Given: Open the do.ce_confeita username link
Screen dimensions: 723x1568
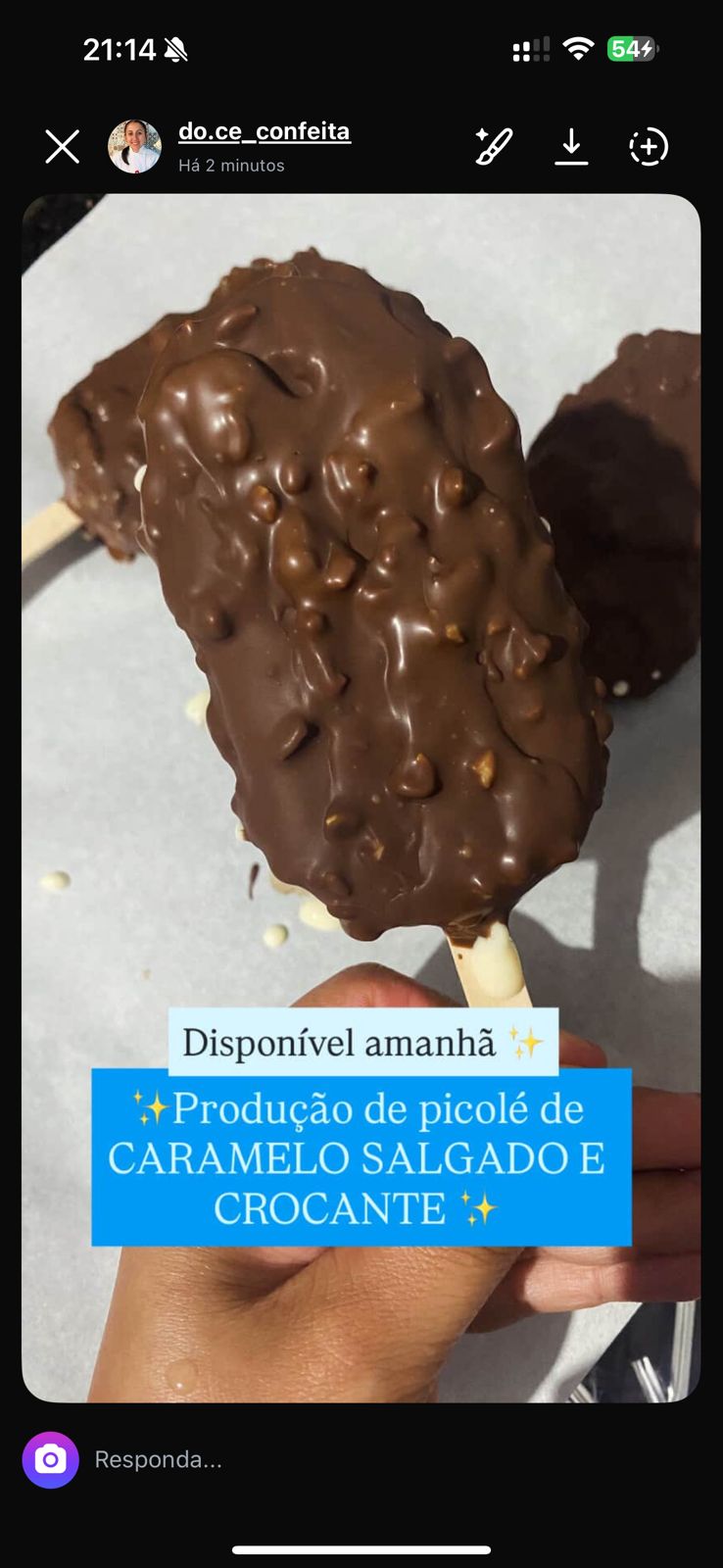Looking at the screenshot, I should pyautogui.click(x=264, y=131).
